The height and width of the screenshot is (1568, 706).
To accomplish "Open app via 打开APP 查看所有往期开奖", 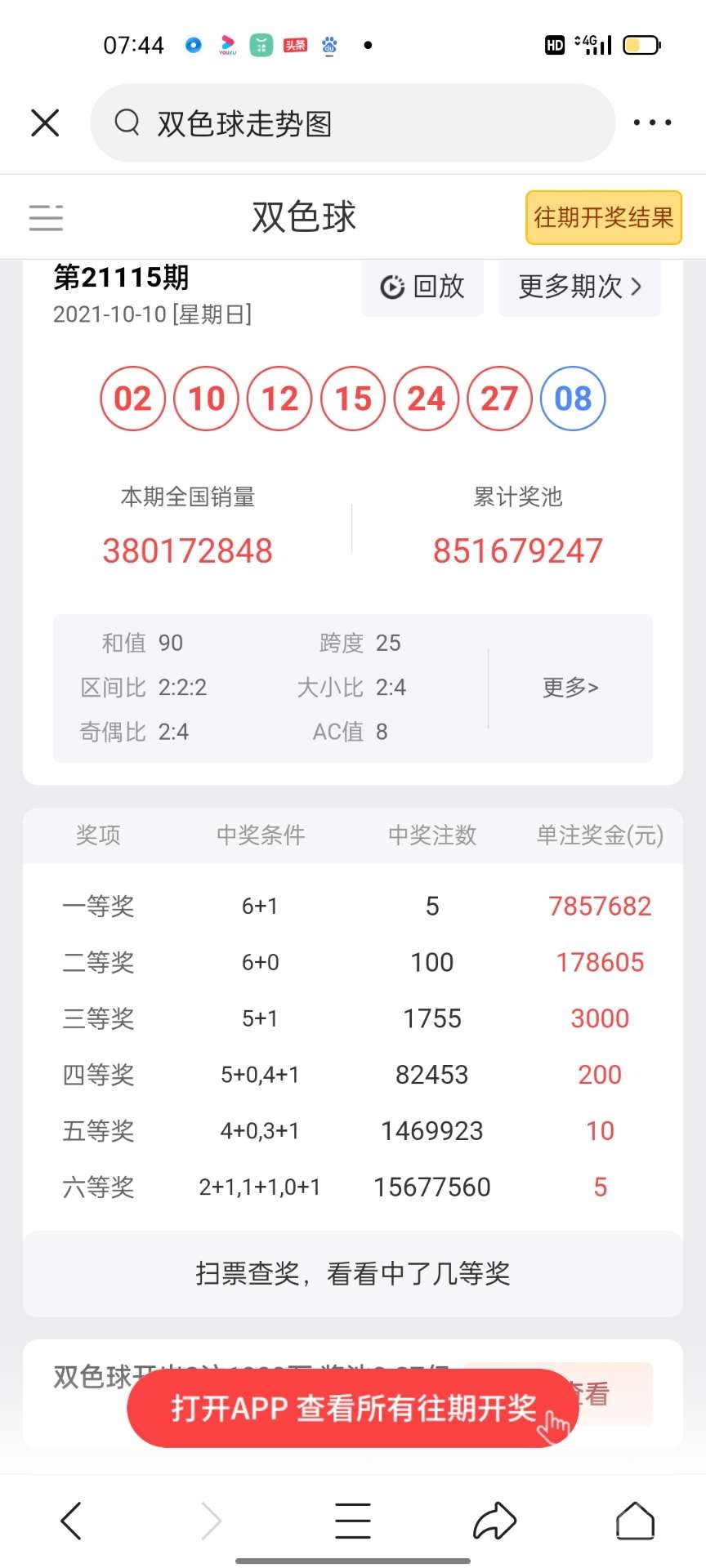I will click(353, 1409).
